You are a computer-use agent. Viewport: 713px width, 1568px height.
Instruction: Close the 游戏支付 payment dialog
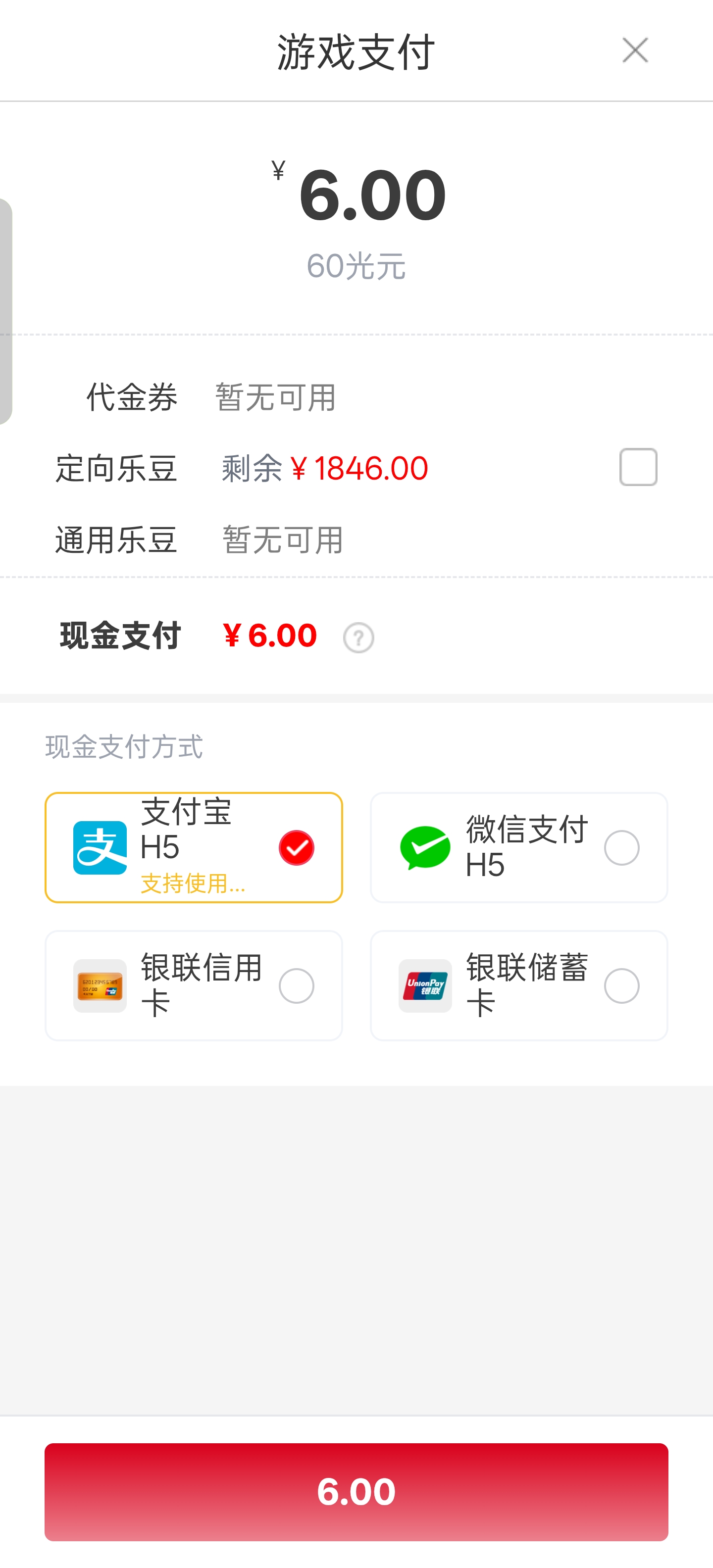pos(635,50)
